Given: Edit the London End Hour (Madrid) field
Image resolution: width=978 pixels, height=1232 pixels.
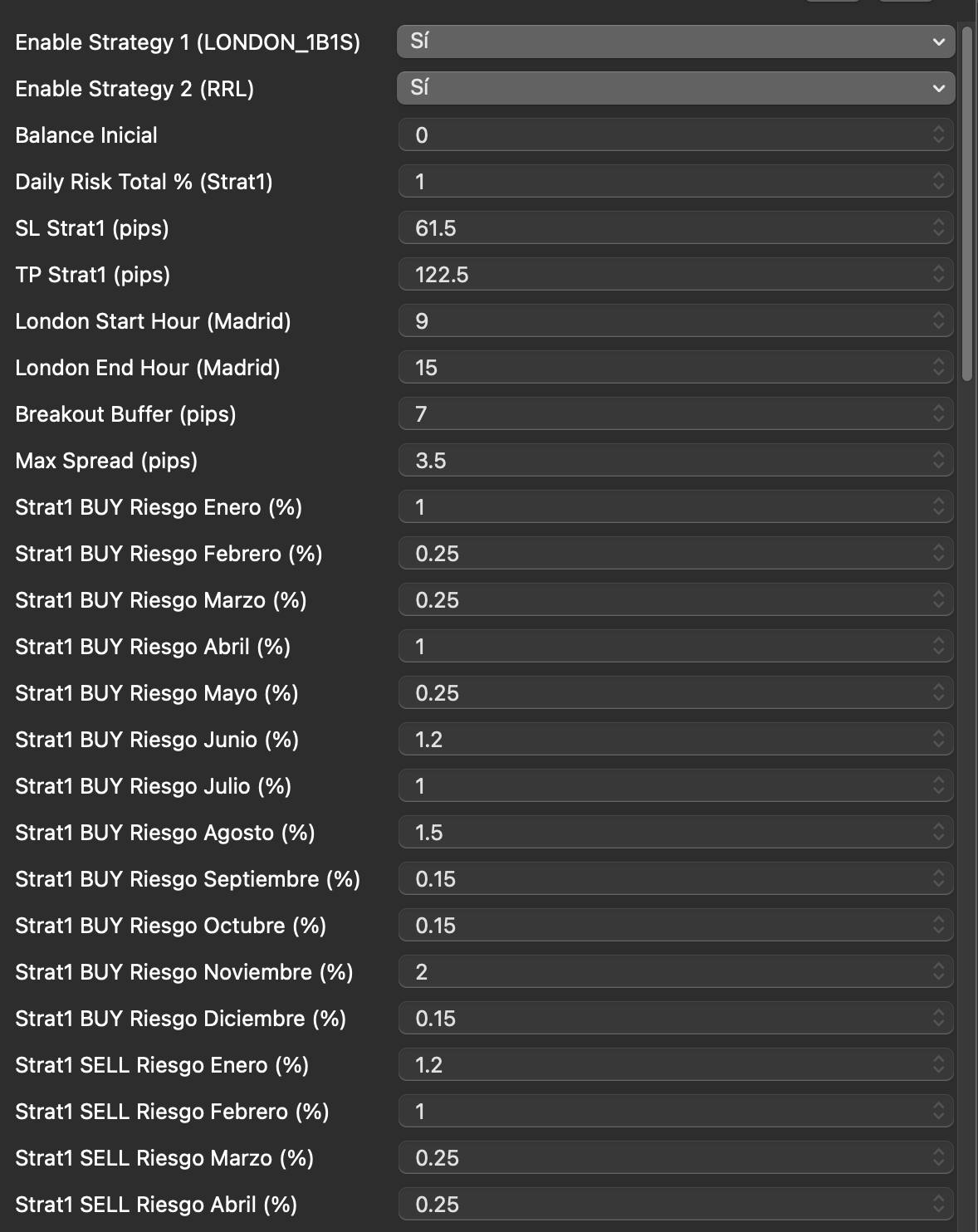Looking at the screenshot, I should [664, 368].
